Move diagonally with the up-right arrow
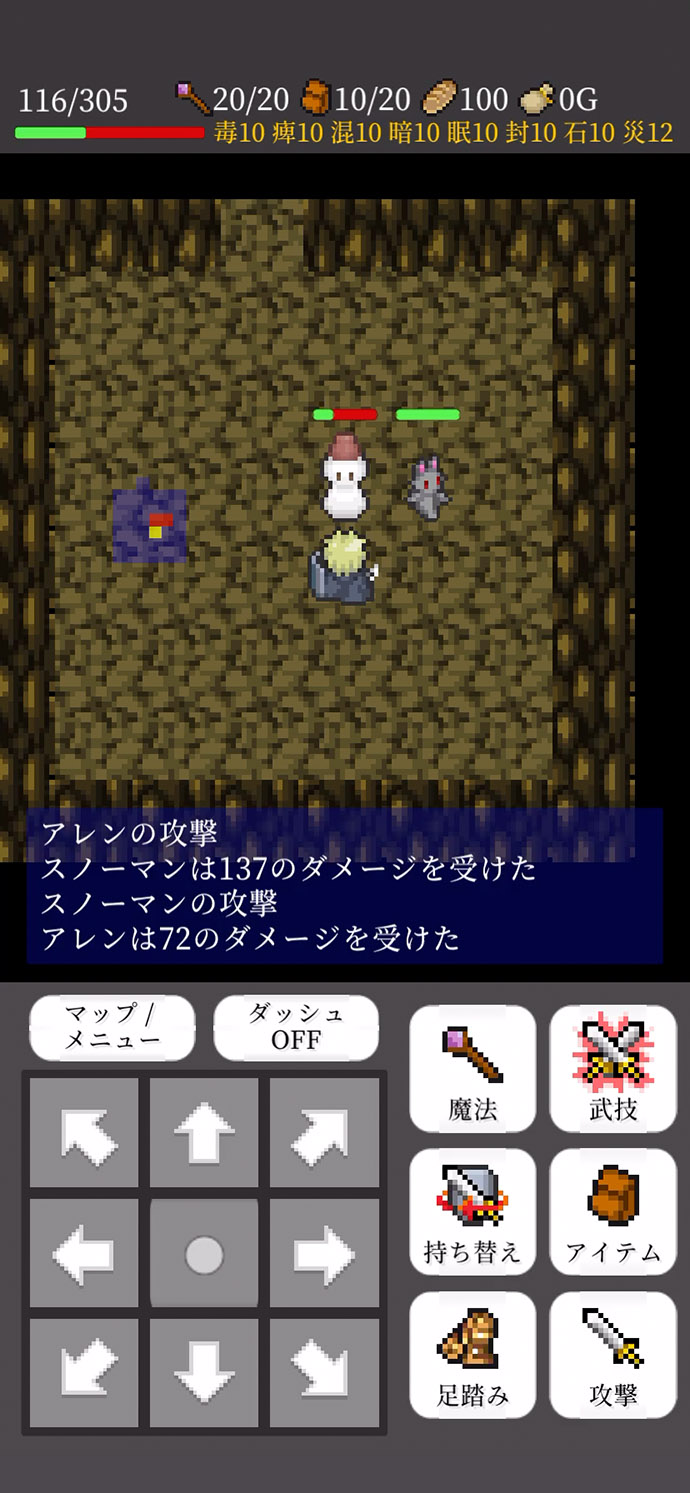The image size is (690, 1493). (x=324, y=1133)
